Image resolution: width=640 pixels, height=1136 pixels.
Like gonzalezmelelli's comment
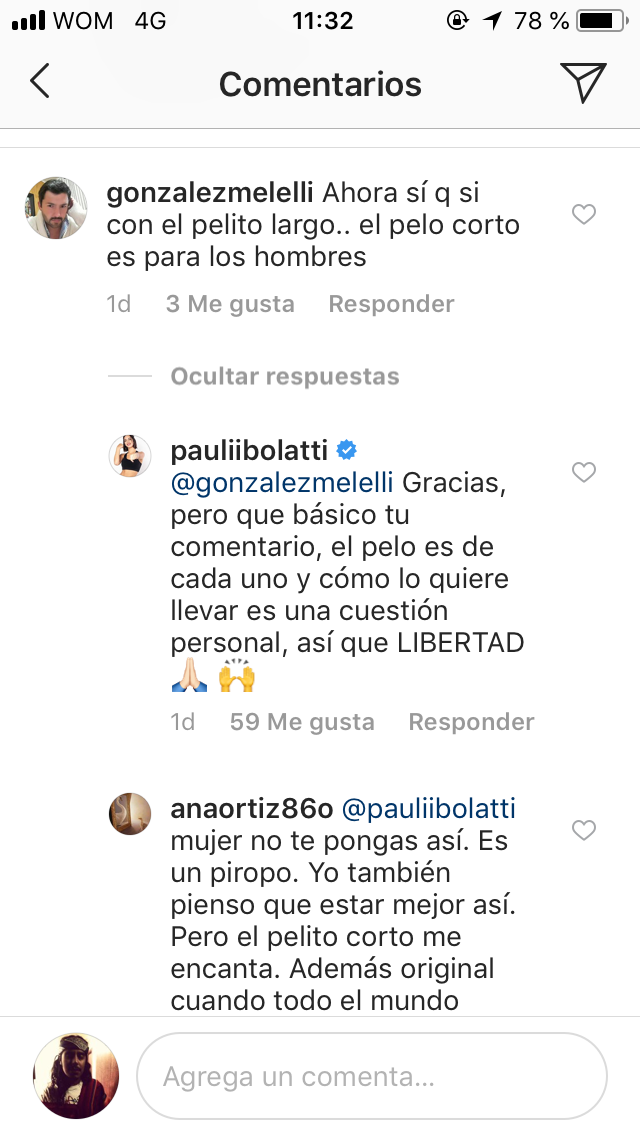pyautogui.click(x=583, y=214)
